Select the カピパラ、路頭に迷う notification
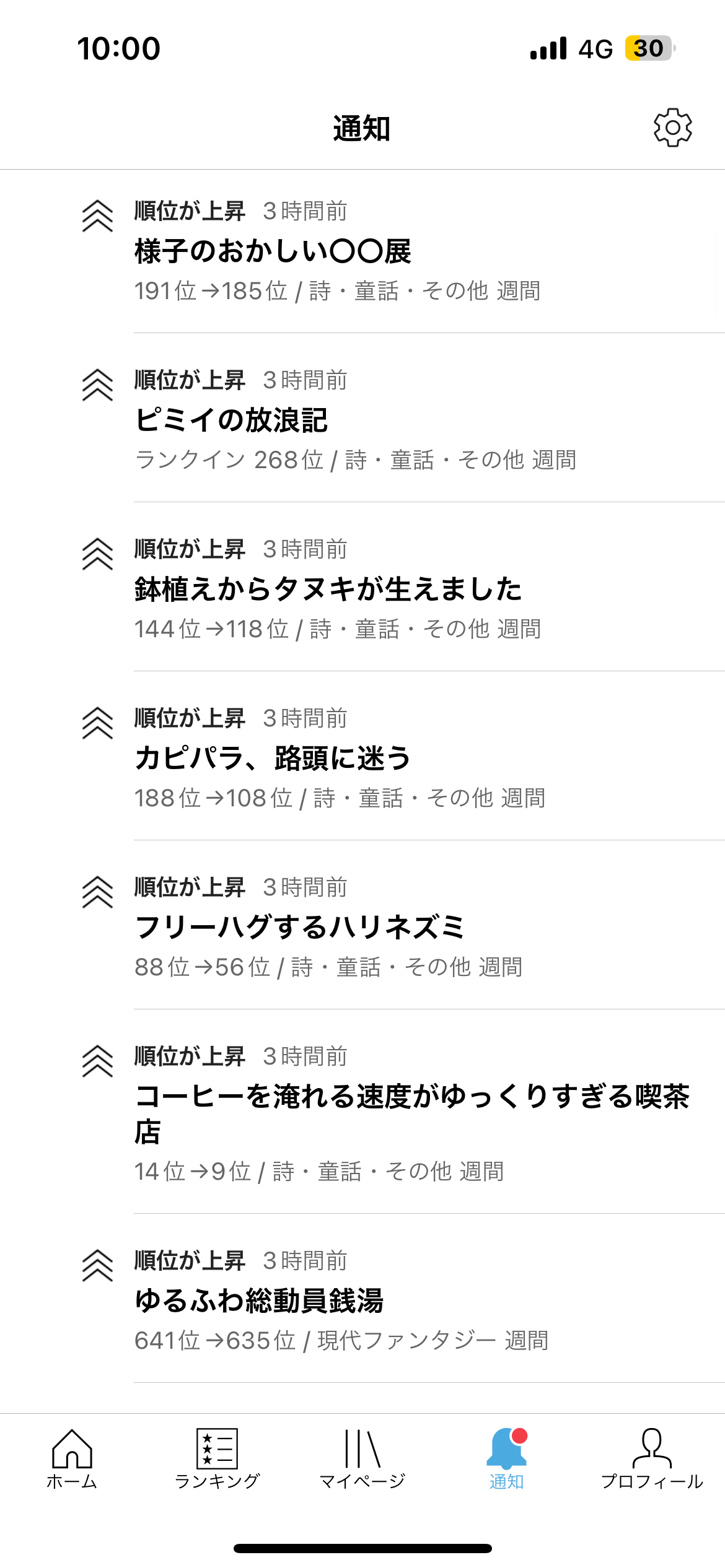725x1568 pixels. tap(397, 758)
